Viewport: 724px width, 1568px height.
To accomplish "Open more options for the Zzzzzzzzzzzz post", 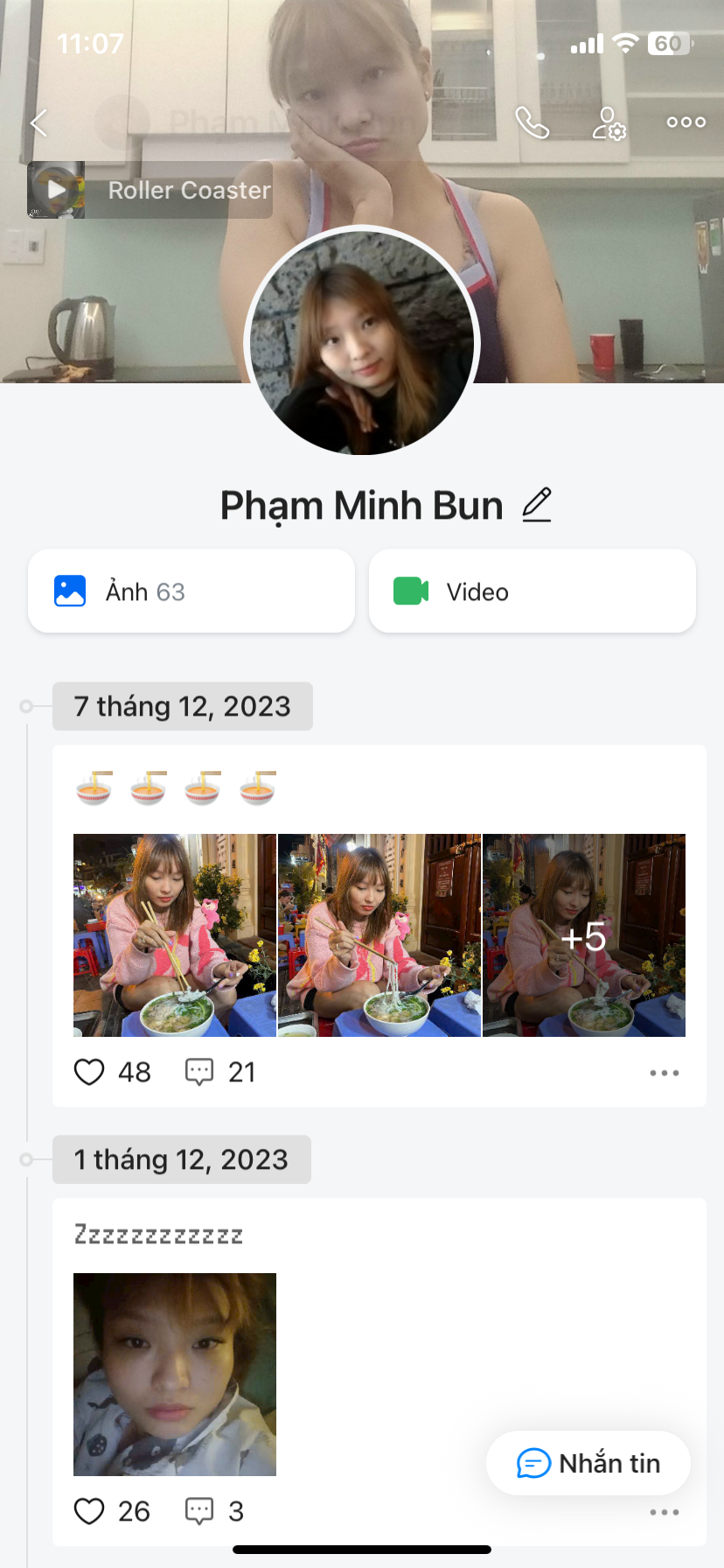I will 664,1512.
